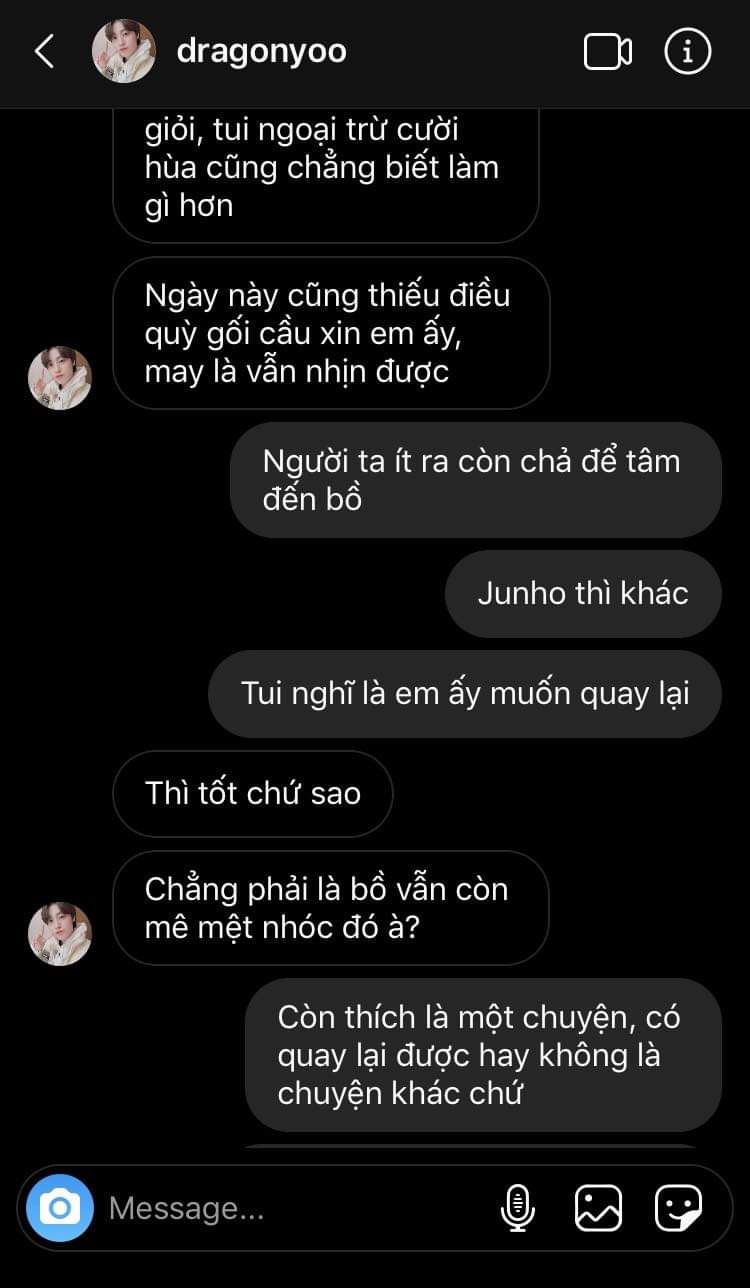Screen dimensions: 750x1288
Task: Go back to the inbox
Action: [x=44, y=52]
